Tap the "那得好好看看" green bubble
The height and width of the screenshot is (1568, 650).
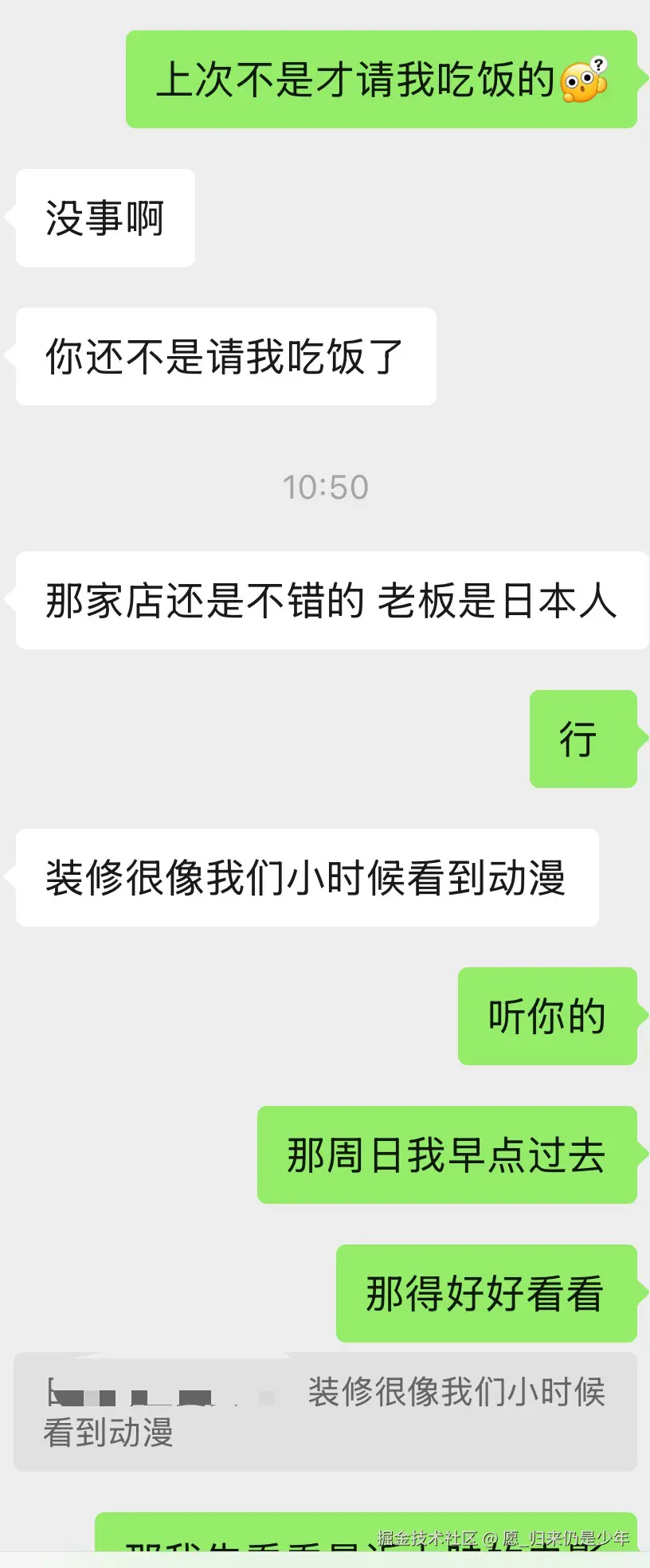[487, 1295]
